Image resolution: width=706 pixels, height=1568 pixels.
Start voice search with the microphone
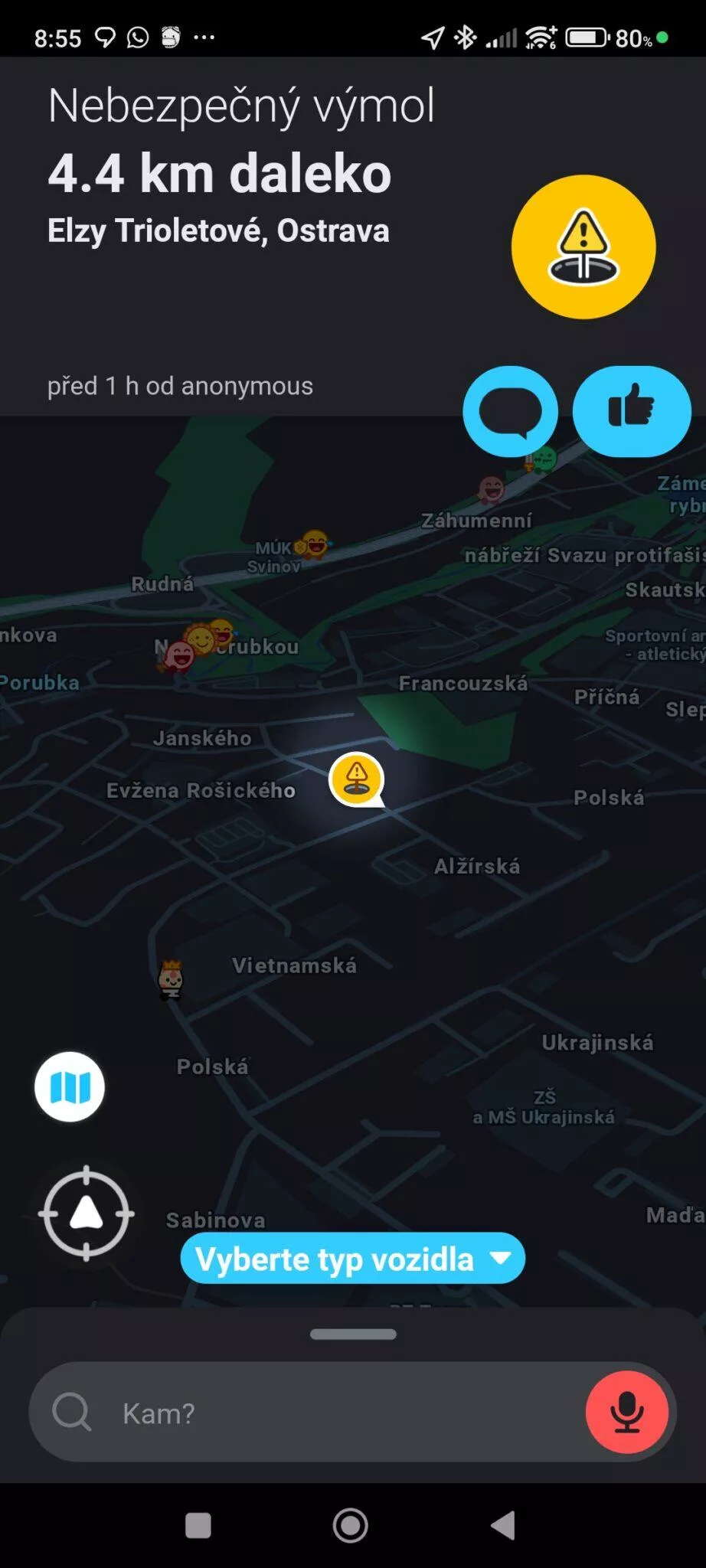(x=626, y=1413)
